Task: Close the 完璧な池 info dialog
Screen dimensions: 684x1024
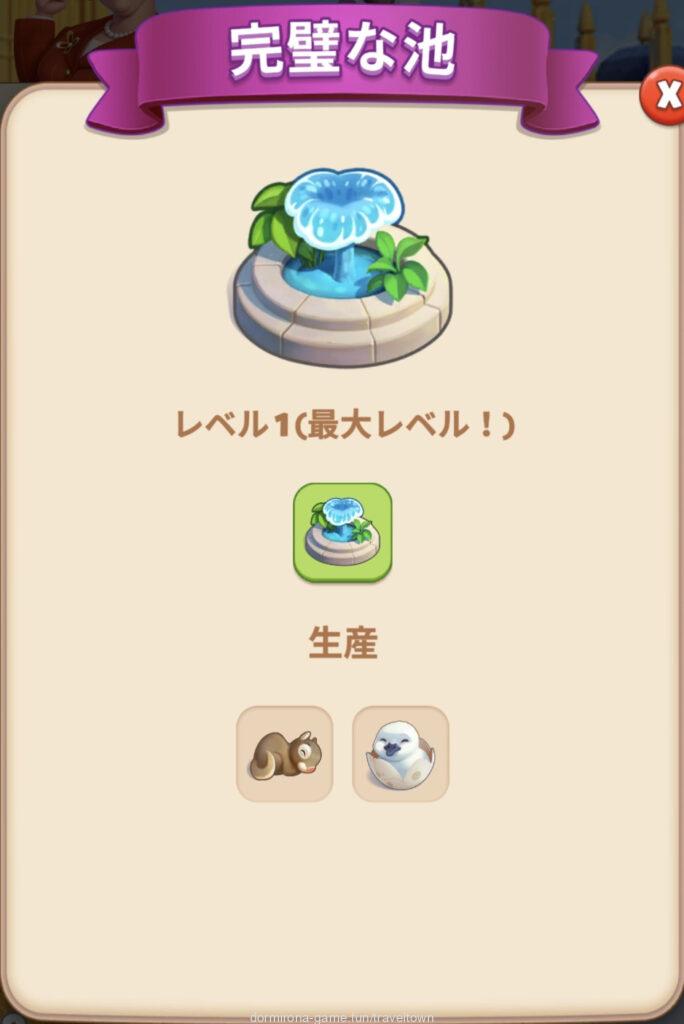Action: [x=664, y=97]
